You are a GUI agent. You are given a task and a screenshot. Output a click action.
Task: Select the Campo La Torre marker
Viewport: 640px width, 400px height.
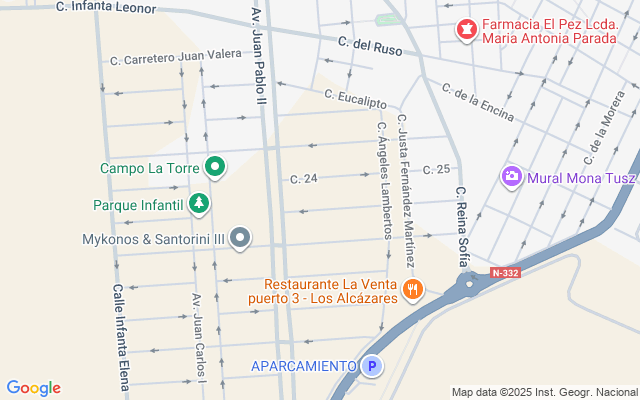pyautogui.click(x=215, y=167)
